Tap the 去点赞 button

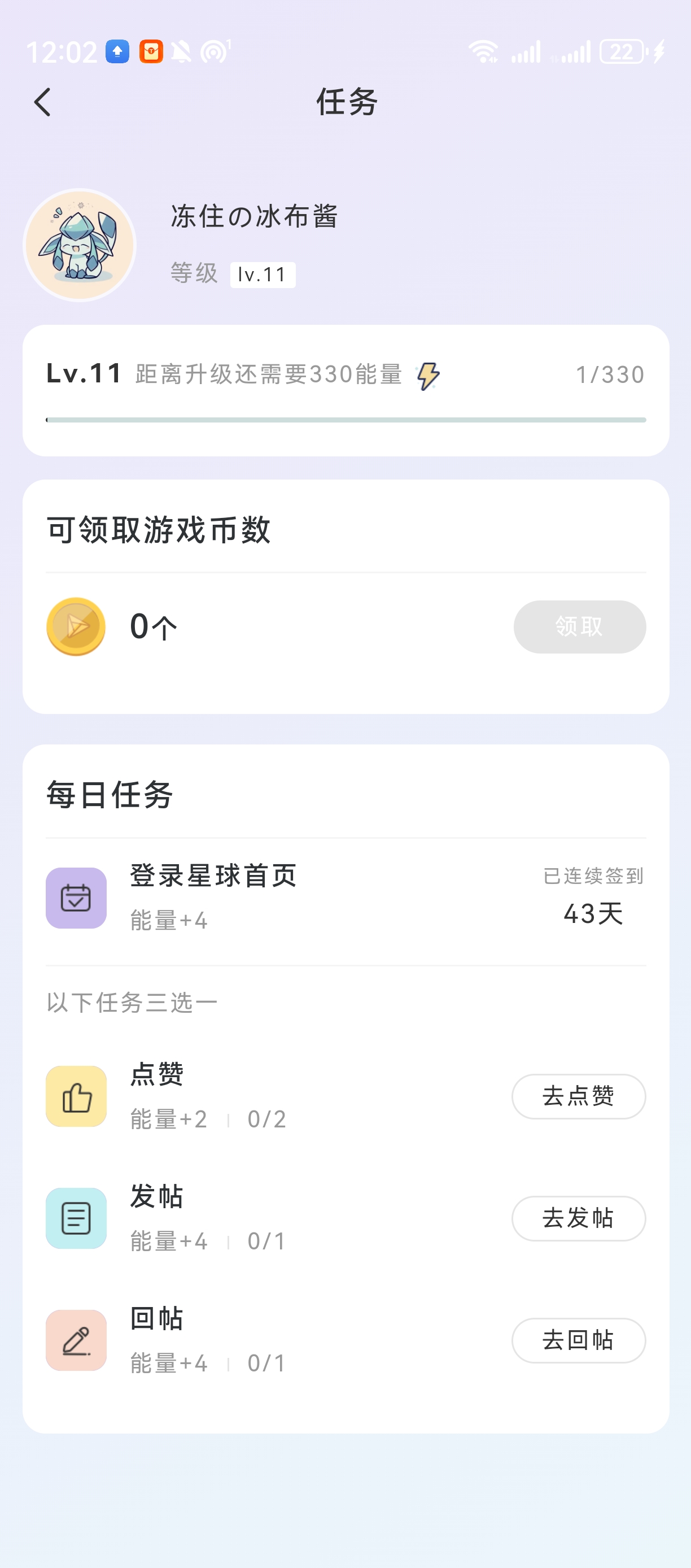[578, 1096]
